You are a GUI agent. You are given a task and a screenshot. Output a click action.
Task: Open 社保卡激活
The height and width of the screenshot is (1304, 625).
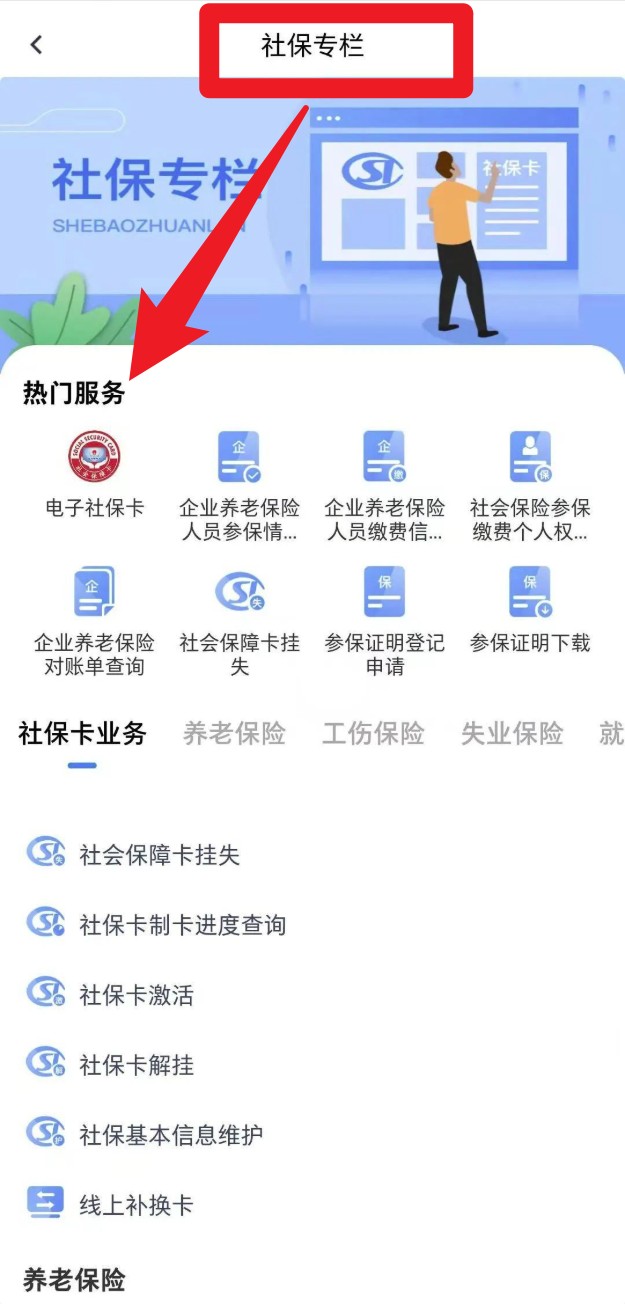[136, 995]
